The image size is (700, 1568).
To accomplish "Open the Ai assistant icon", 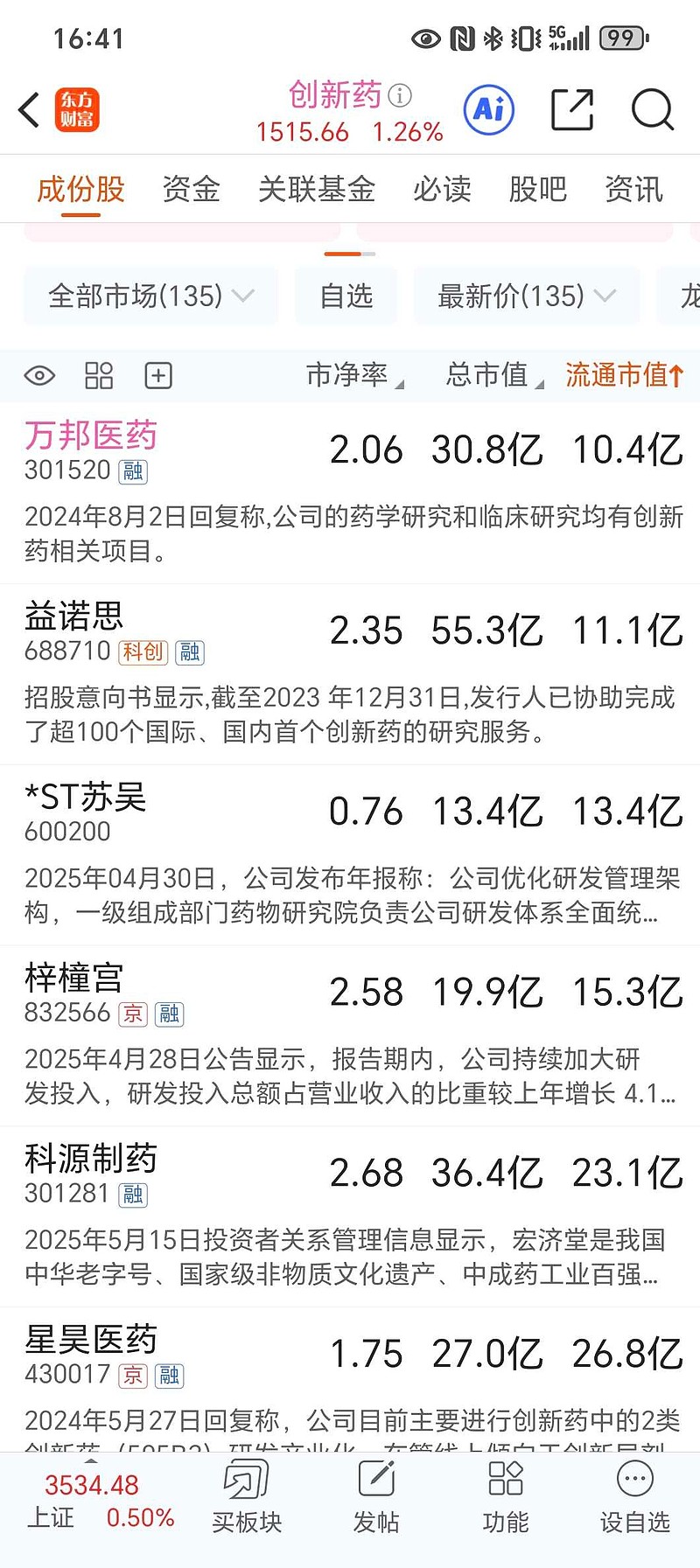I will [488, 110].
